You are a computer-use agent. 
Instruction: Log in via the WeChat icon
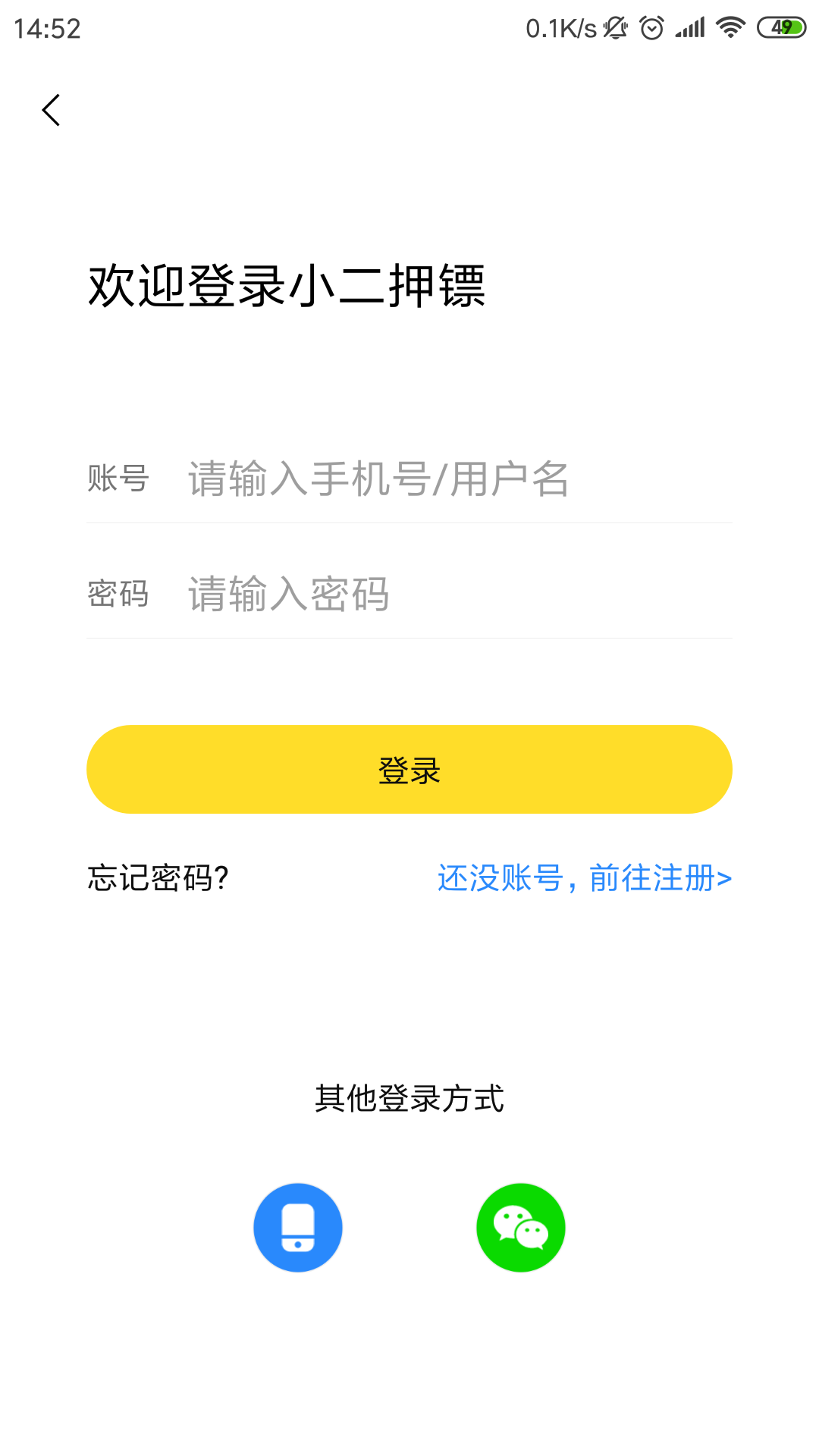[520, 1227]
